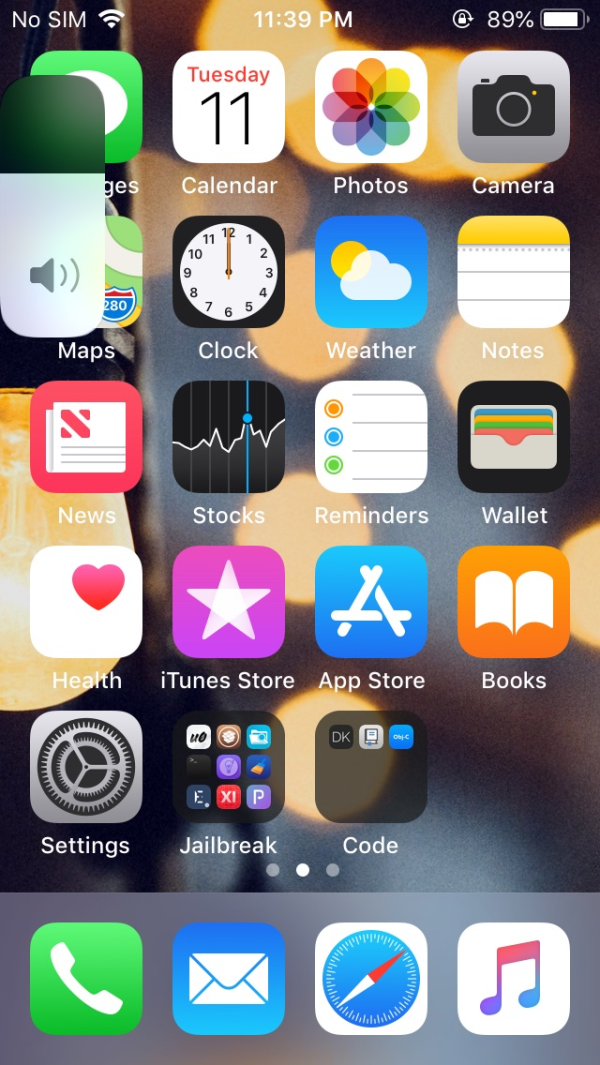The height and width of the screenshot is (1065, 600).
Task: Open the Code folder
Action: click(371, 767)
